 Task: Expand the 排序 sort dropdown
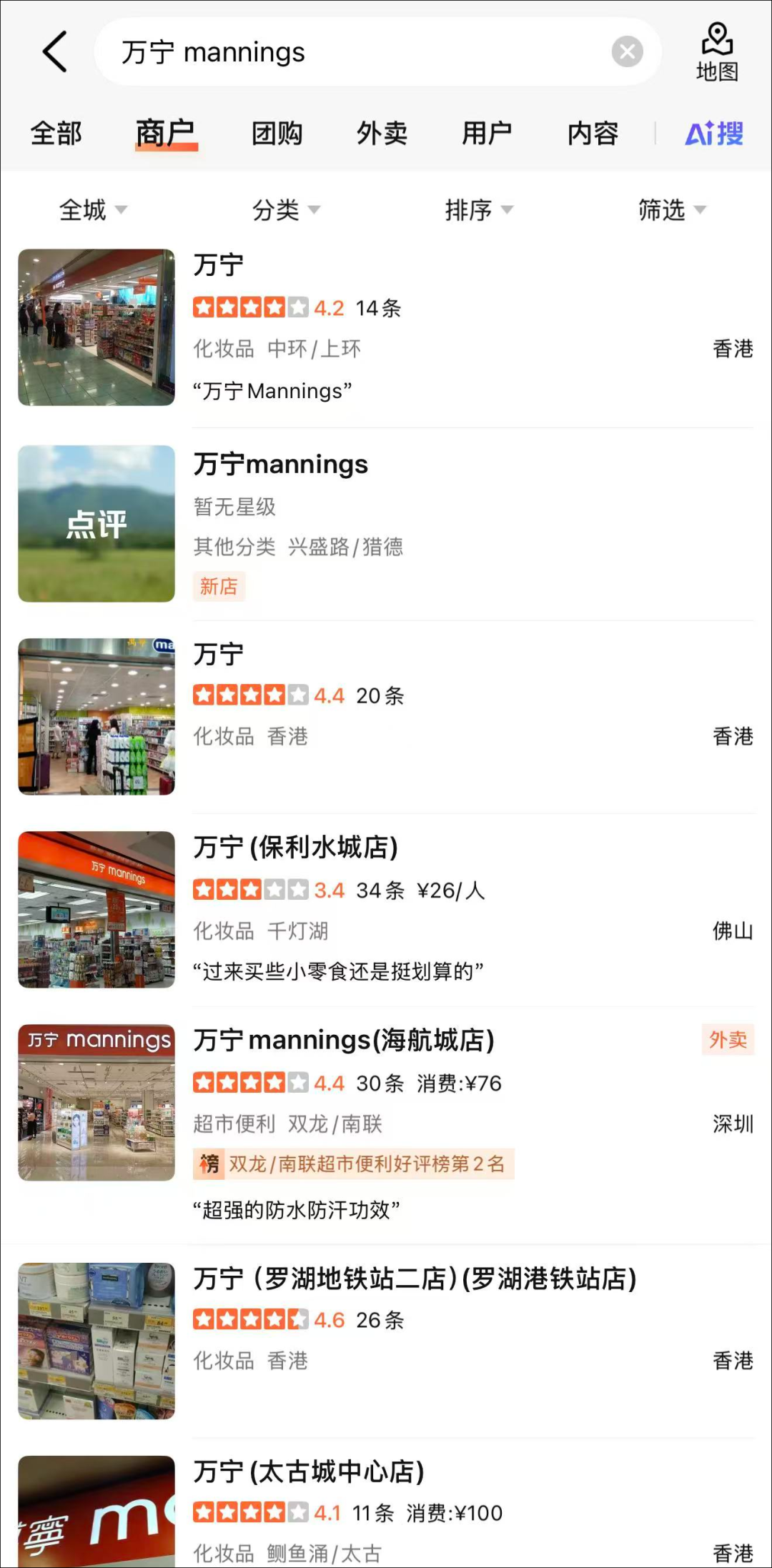[479, 210]
